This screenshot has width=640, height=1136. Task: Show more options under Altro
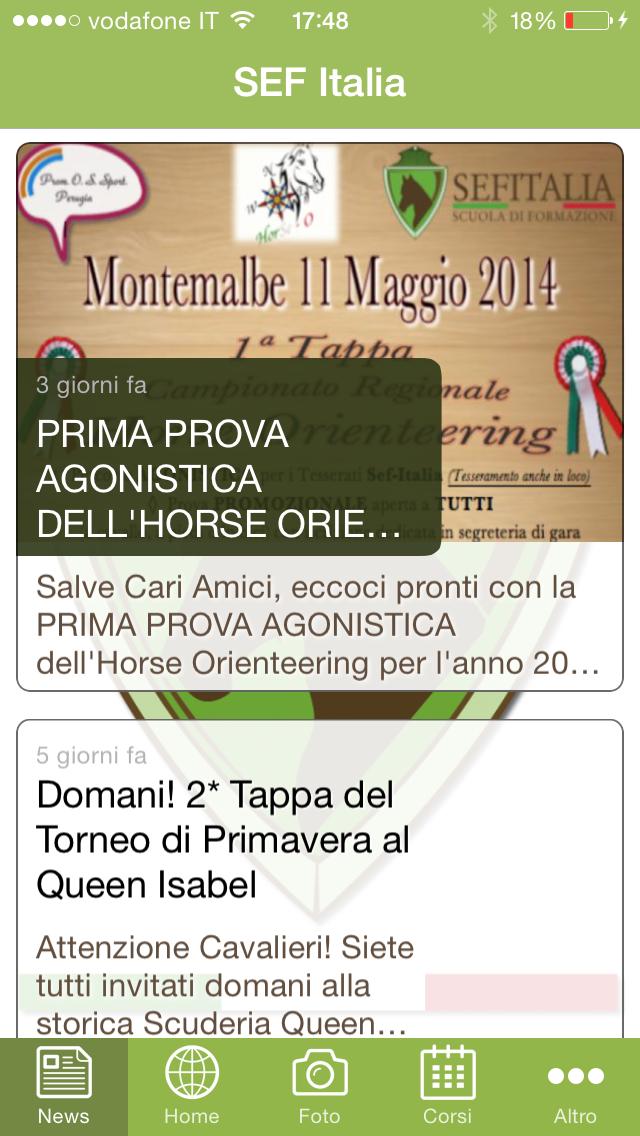(x=575, y=1087)
